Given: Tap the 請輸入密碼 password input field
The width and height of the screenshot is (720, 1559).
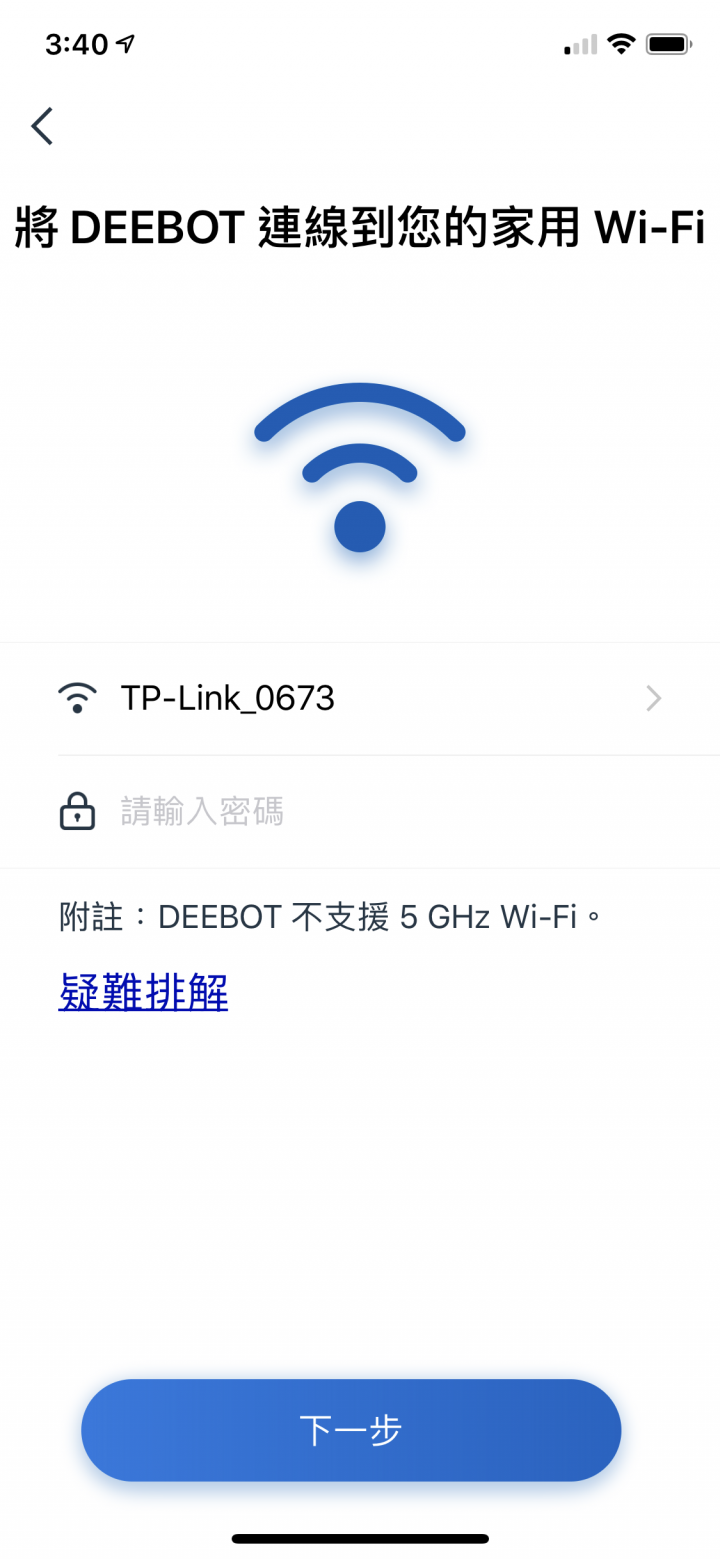Looking at the screenshot, I should pyautogui.click(x=300, y=810).
